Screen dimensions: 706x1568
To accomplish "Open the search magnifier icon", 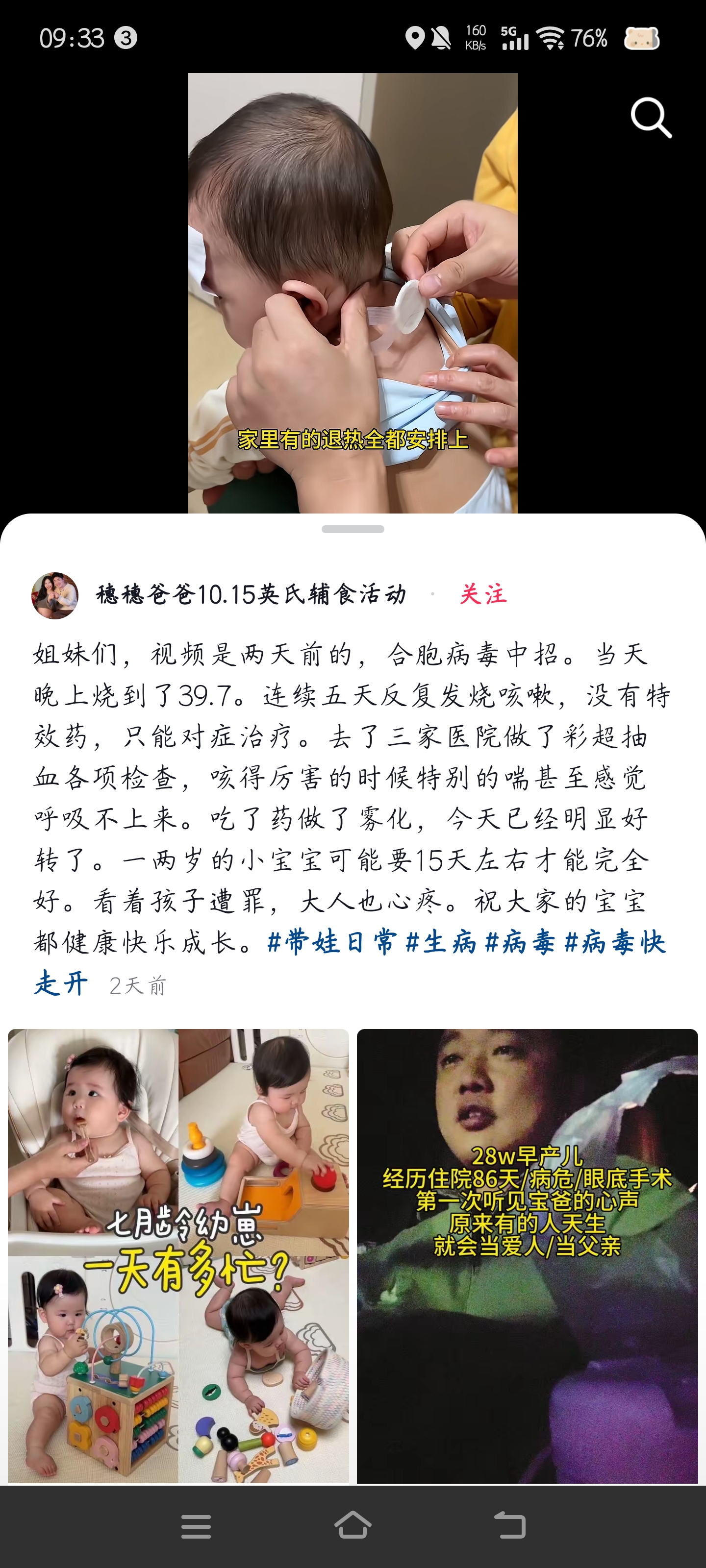I will tap(651, 117).
